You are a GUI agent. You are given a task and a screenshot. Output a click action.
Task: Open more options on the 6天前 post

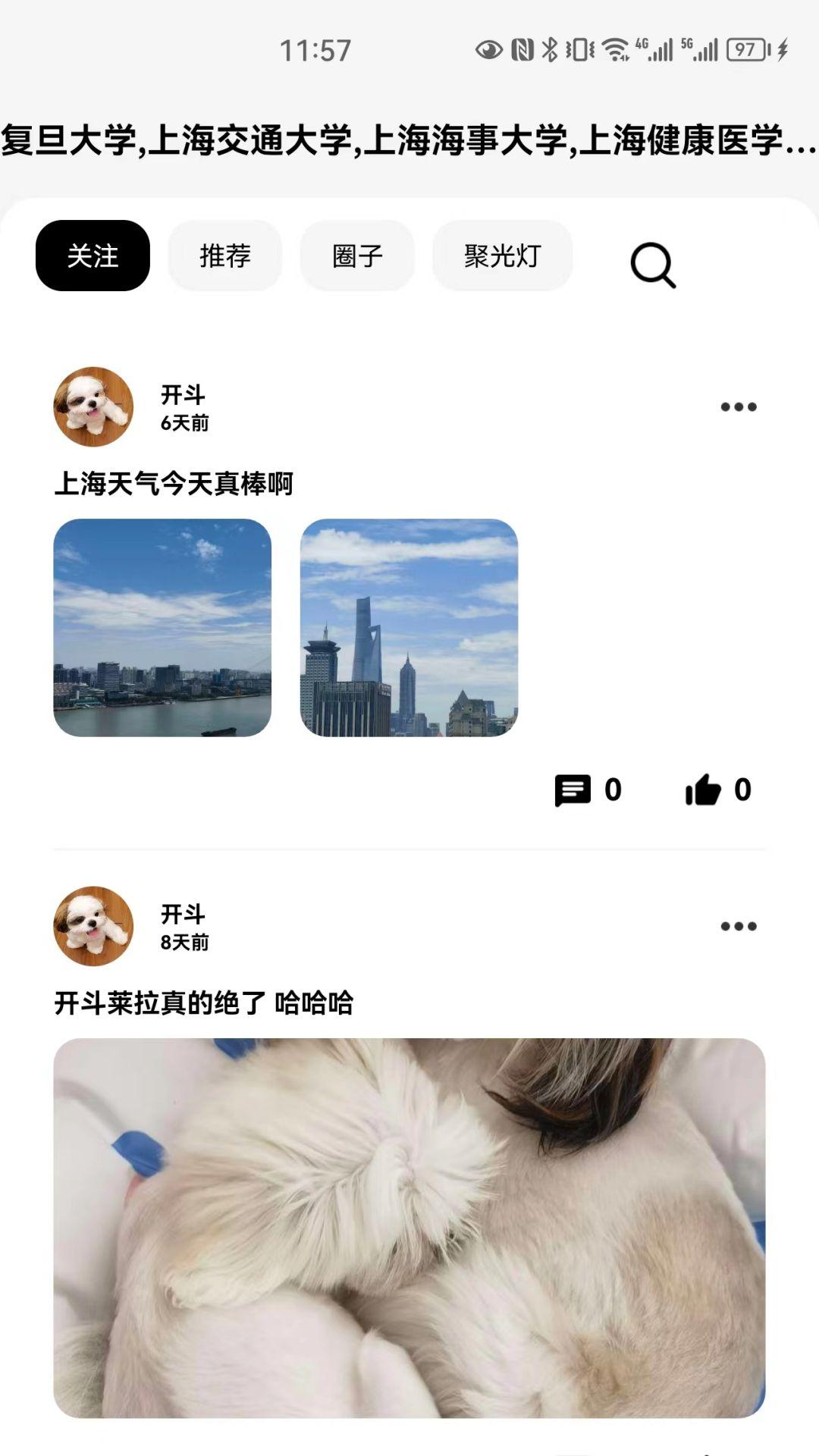coord(738,407)
